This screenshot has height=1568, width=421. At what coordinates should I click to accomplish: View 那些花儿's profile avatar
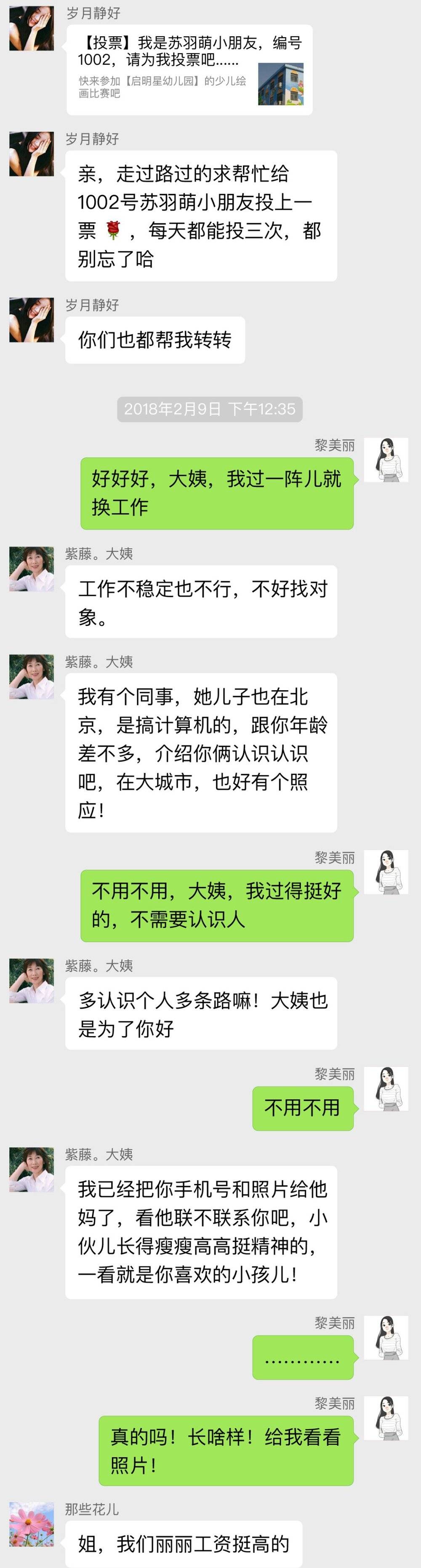click(x=32, y=1523)
